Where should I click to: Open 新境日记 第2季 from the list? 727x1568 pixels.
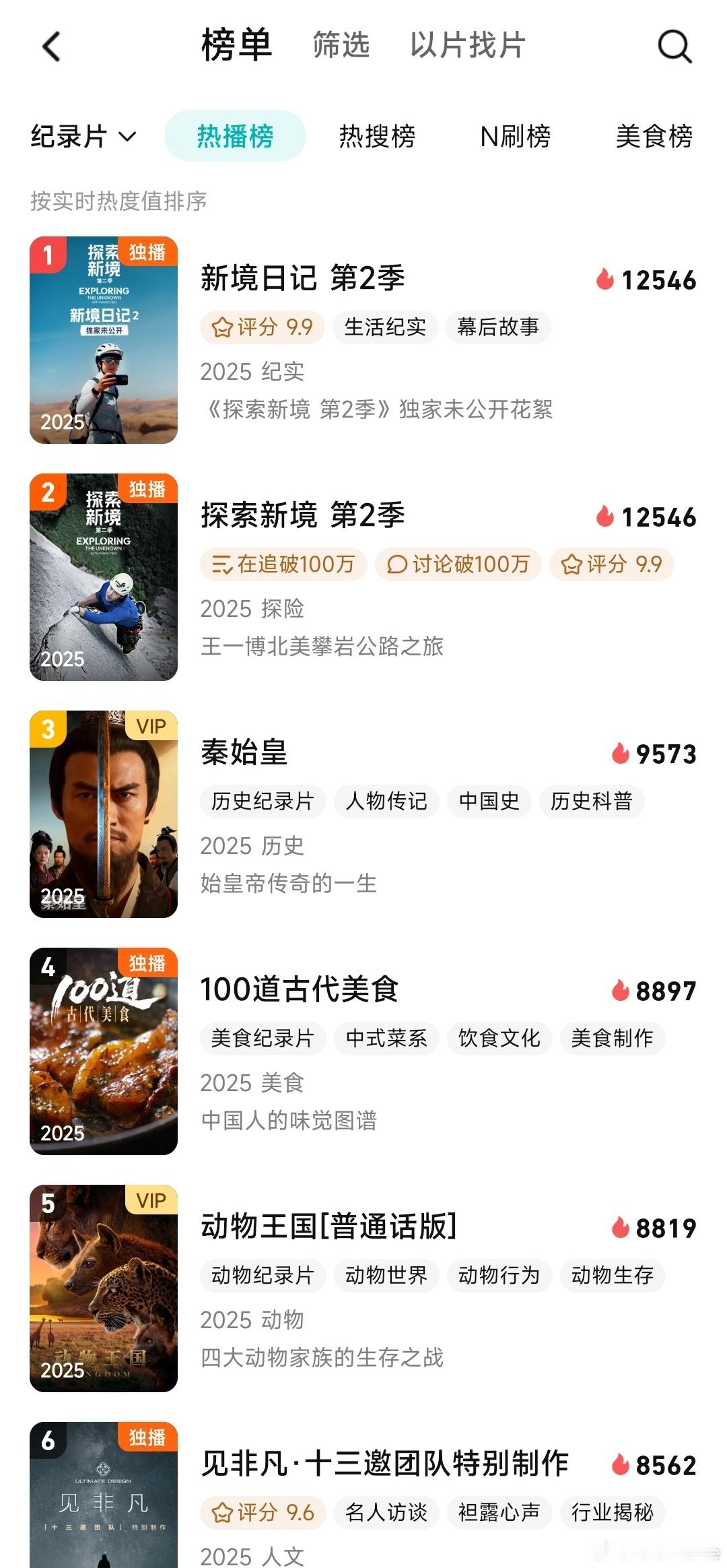coord(303,278)
